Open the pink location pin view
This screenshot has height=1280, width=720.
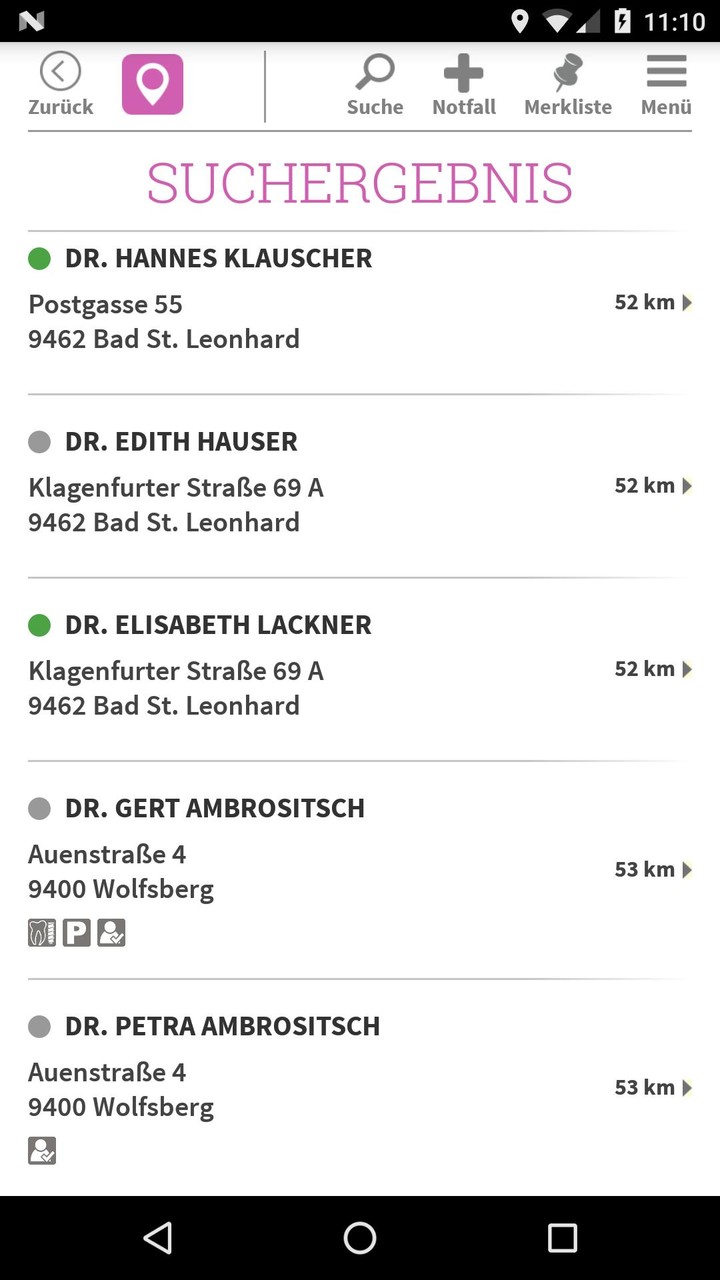tap(152, 84)
